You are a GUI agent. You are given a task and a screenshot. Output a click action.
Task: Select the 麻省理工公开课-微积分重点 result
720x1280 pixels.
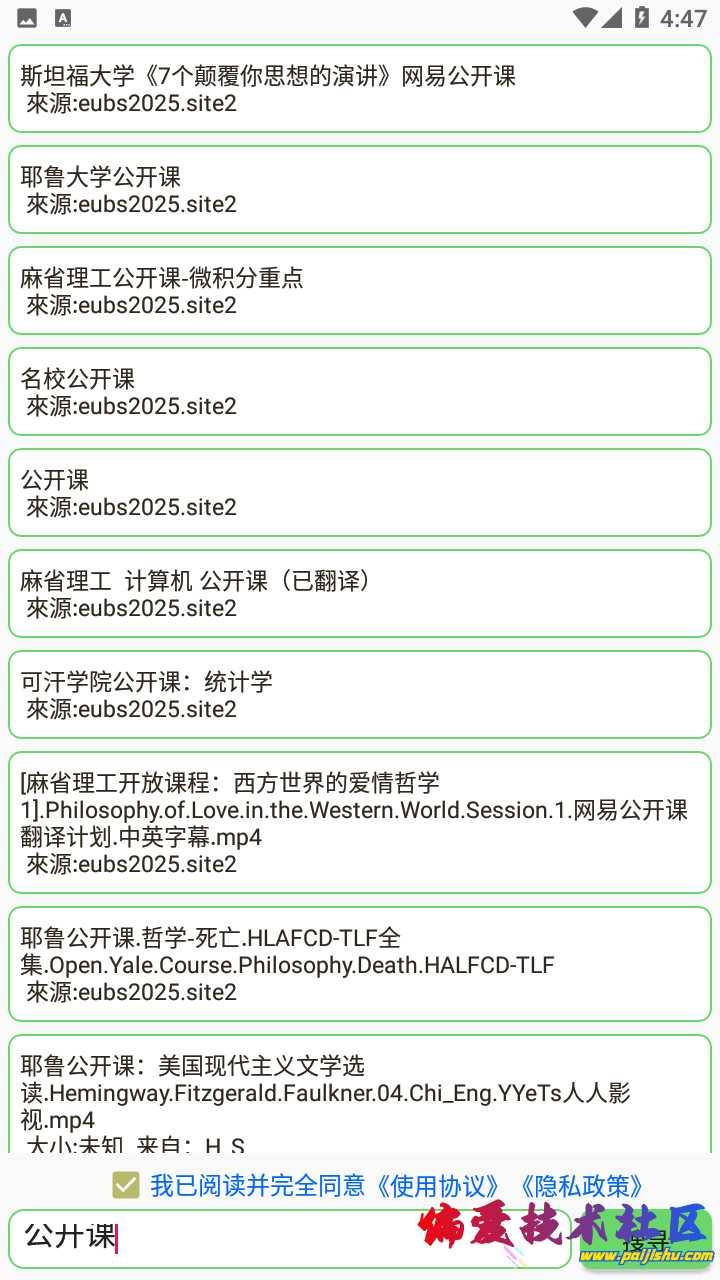pyautogui.click(x=360, y=291)
